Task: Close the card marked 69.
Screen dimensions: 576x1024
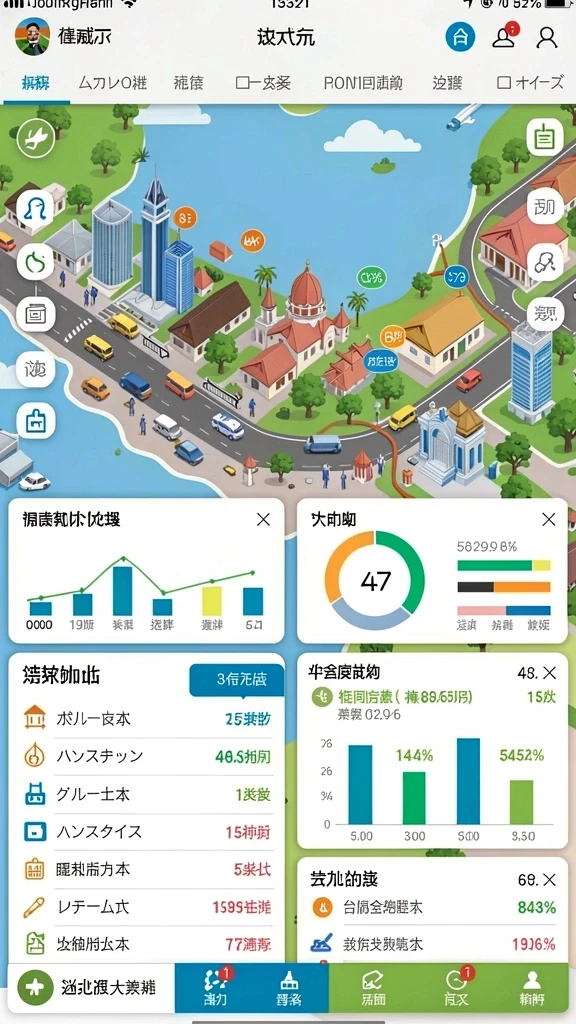Action: coord(550,880)
